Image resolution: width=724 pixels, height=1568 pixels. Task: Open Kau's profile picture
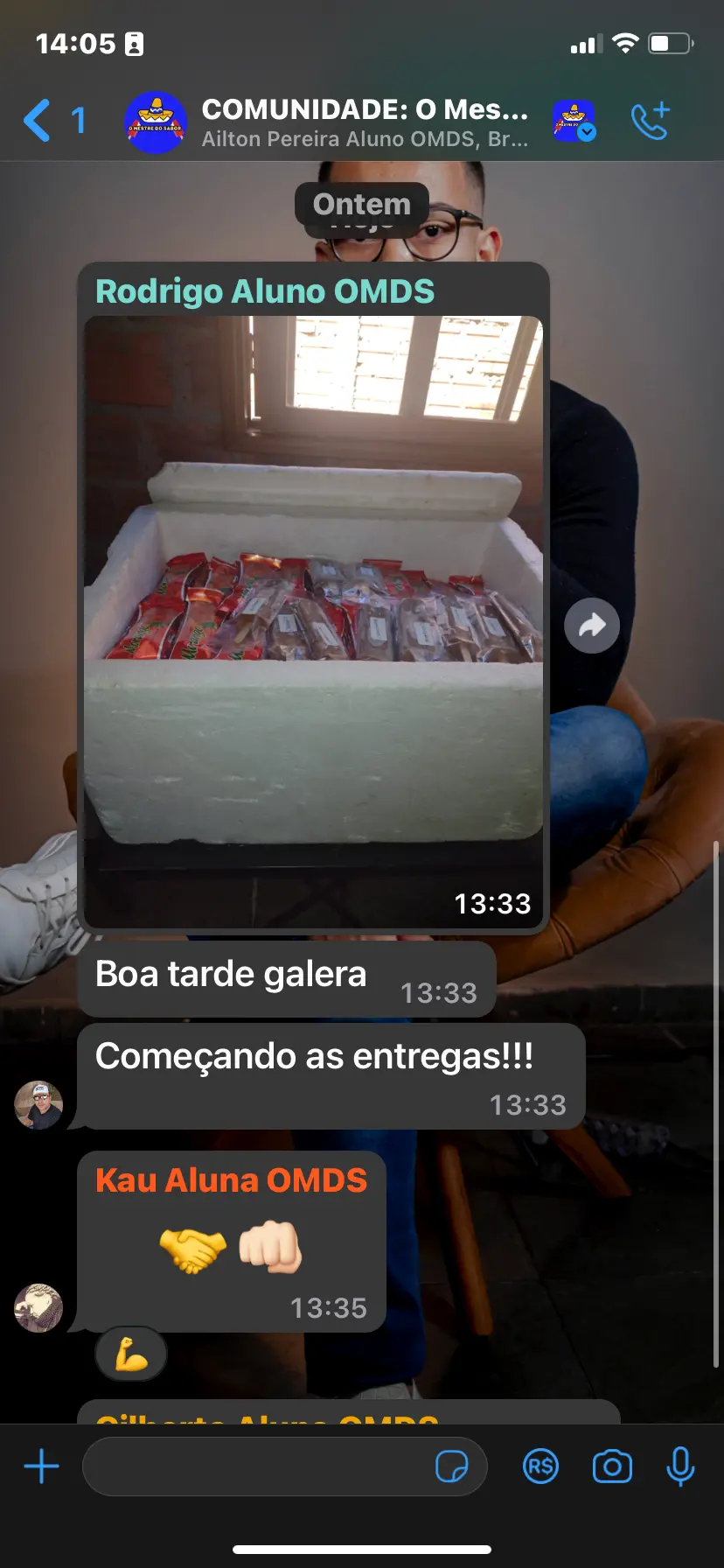point(38,1307)
